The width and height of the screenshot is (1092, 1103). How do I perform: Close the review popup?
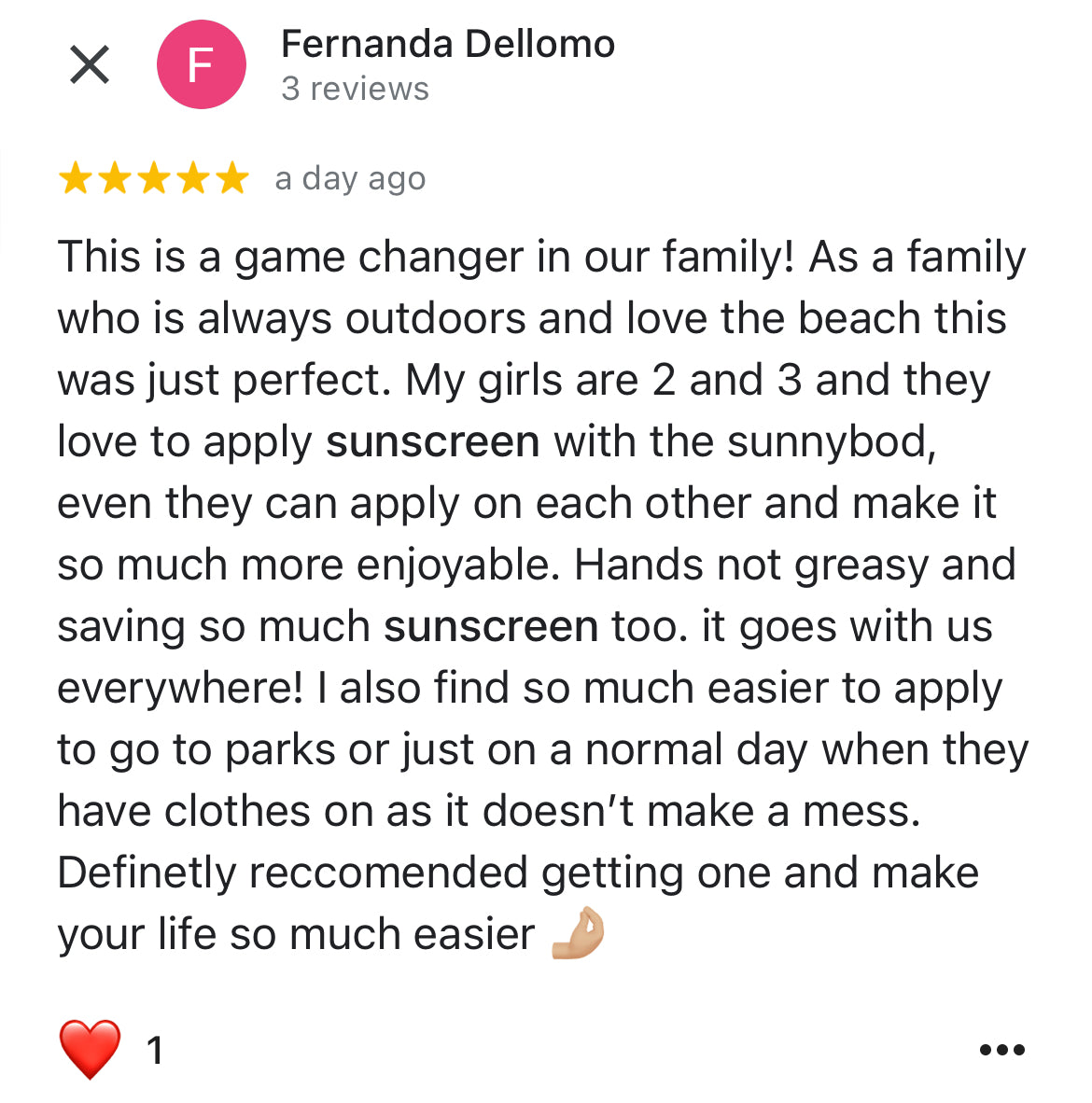pos(89,63)
